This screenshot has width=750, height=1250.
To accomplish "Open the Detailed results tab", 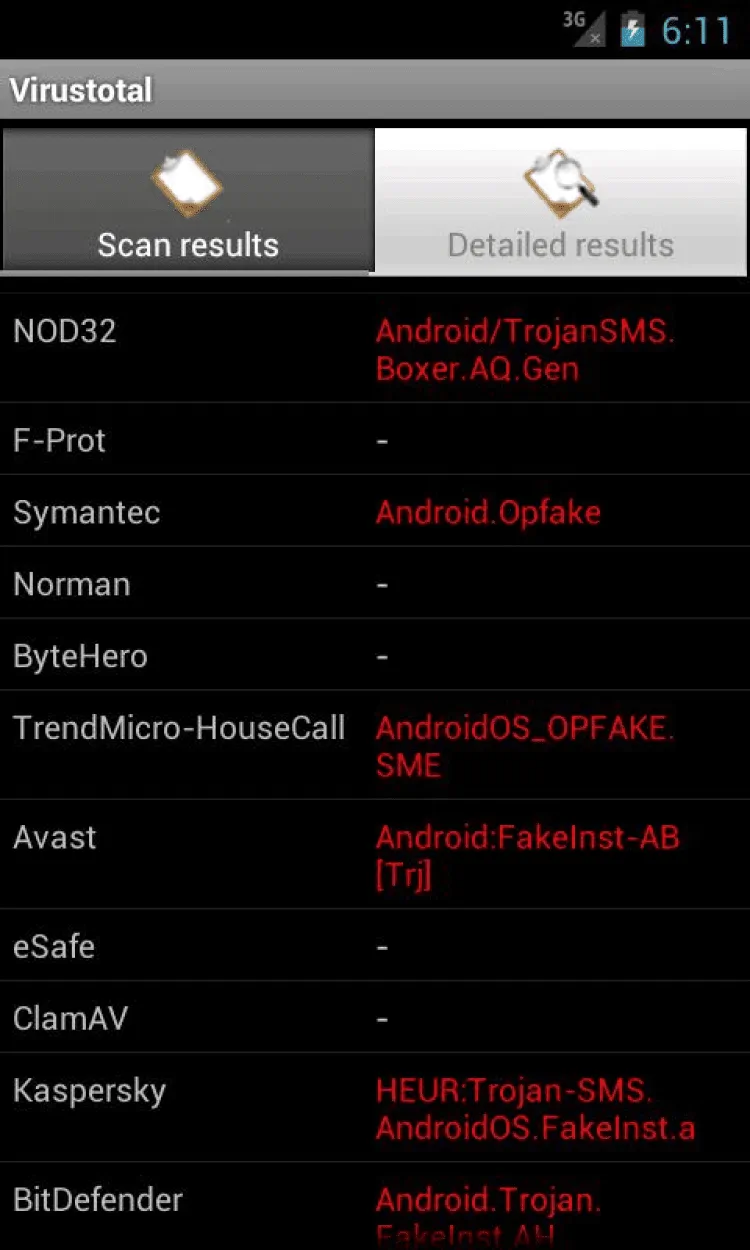I will (560, 201).
